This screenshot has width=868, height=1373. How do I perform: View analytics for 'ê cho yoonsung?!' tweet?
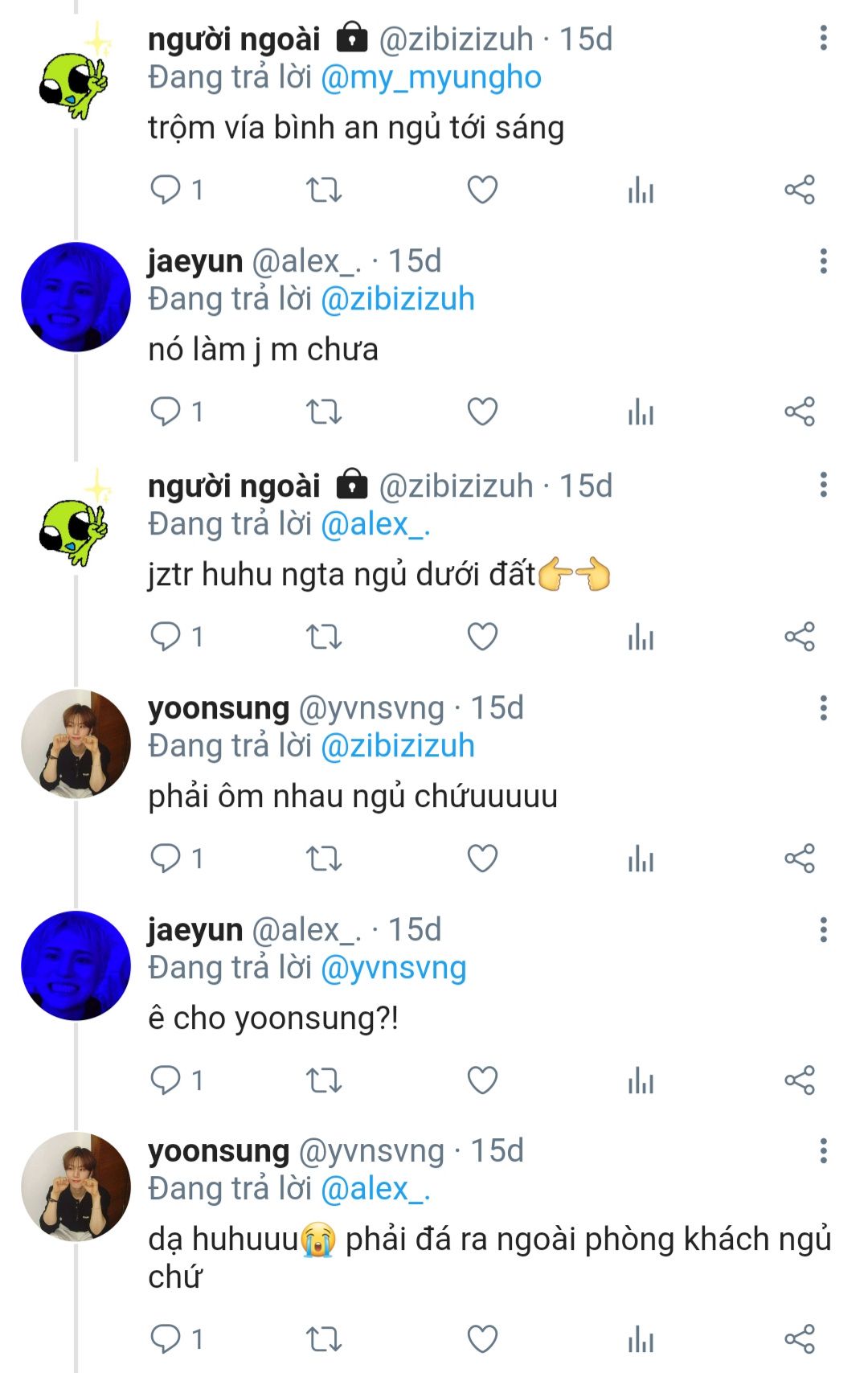point(641,1080)
